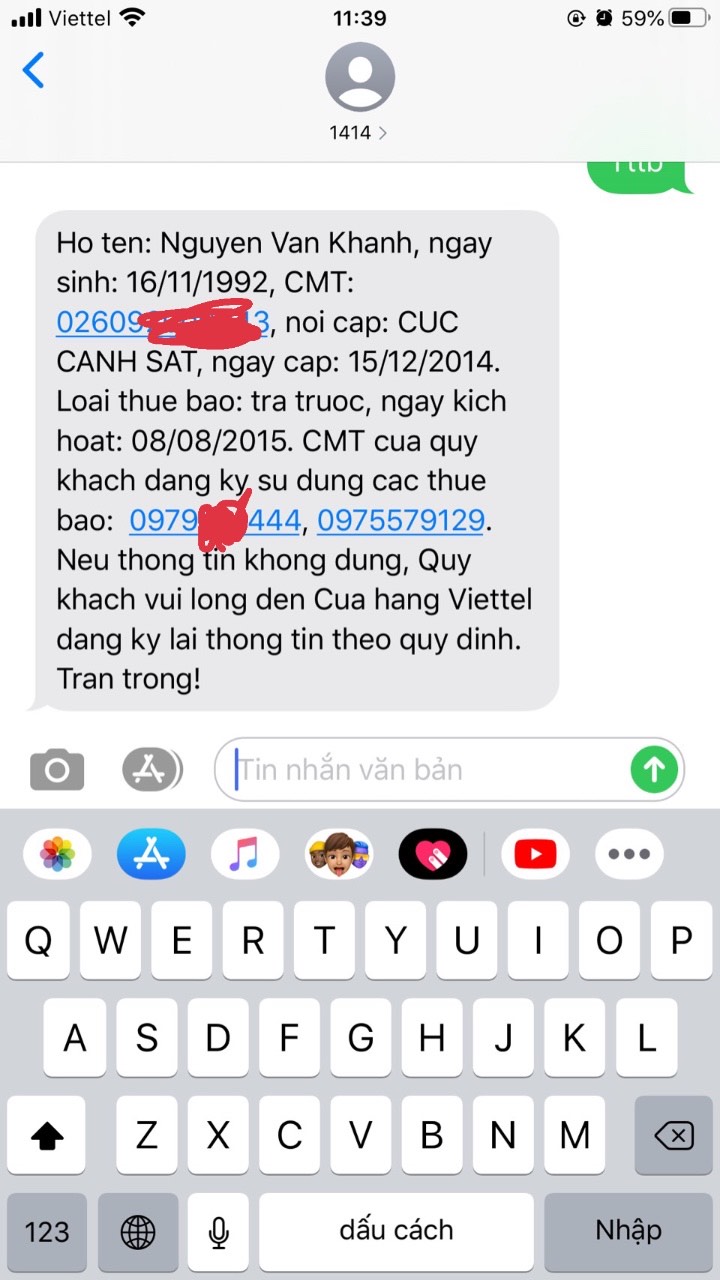Viewport: 720px width, 1280px height.
Task: Send the message with the green arrow
Action: [x=654, y=769]
